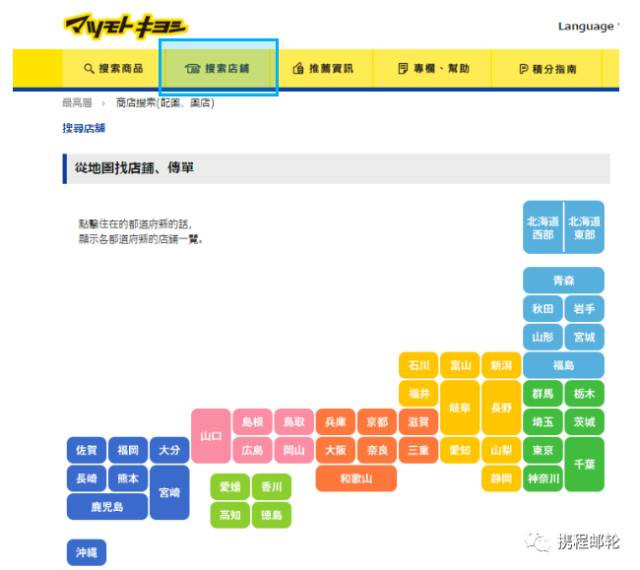Open the 搜索店鋪 tab
The width and height of the screenshot is (640, 570).
coord(219,68)
